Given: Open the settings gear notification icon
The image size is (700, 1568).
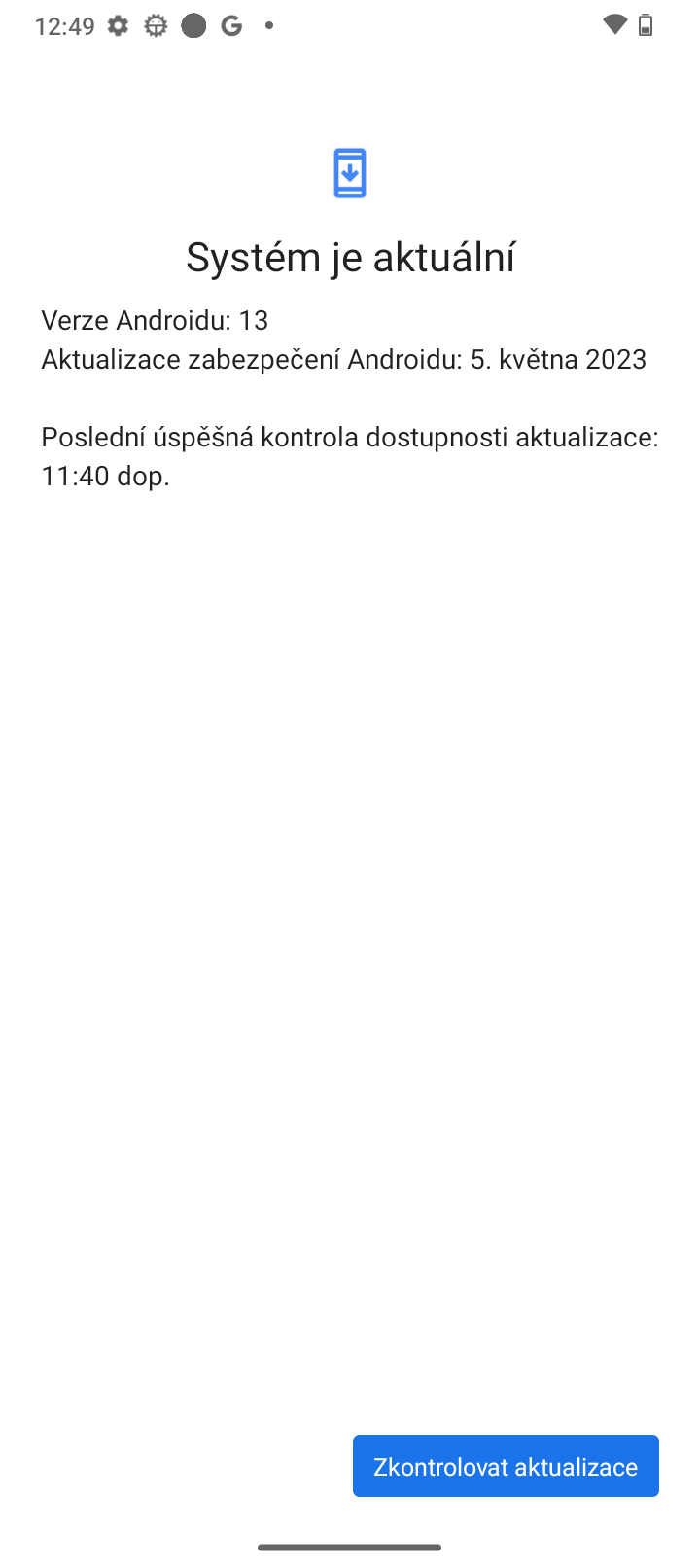Looking at the screenshot, I should coord(117,25).
